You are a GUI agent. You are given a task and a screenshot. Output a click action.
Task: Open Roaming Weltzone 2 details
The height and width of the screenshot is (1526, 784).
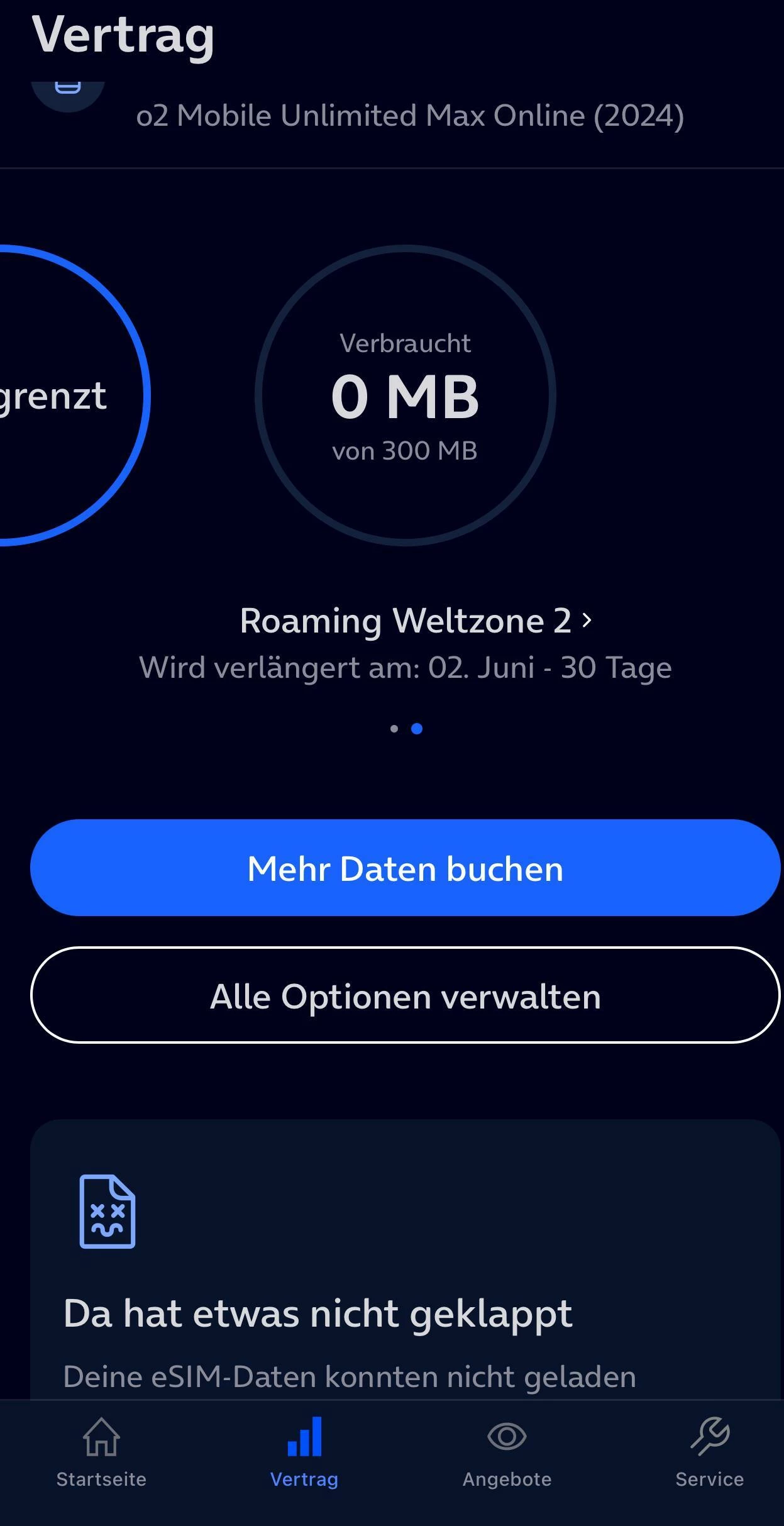(415, 621)
